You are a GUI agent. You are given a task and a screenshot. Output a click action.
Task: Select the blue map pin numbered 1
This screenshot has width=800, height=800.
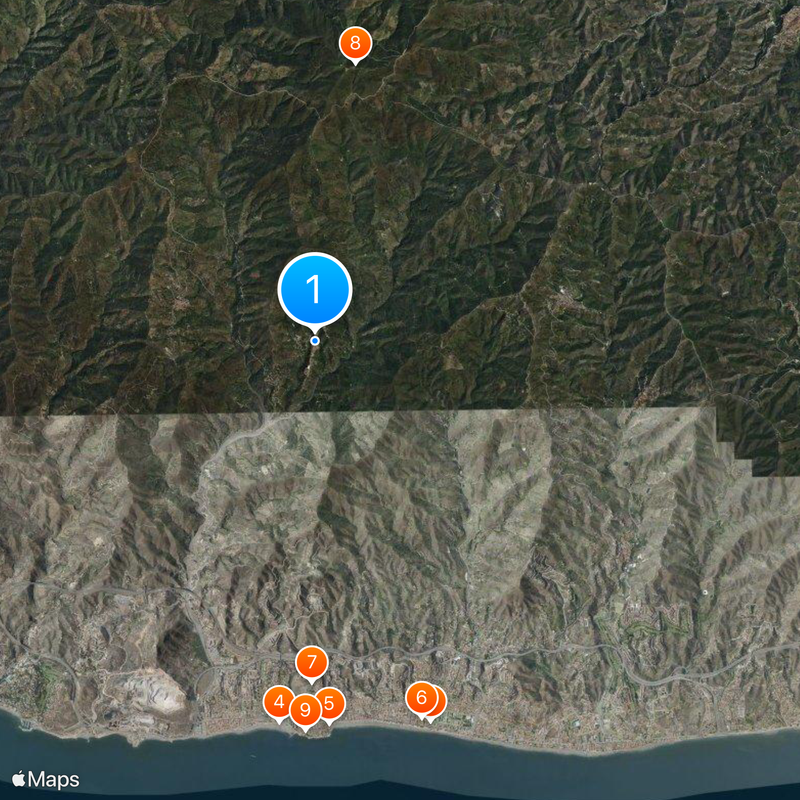click(315, 290)
